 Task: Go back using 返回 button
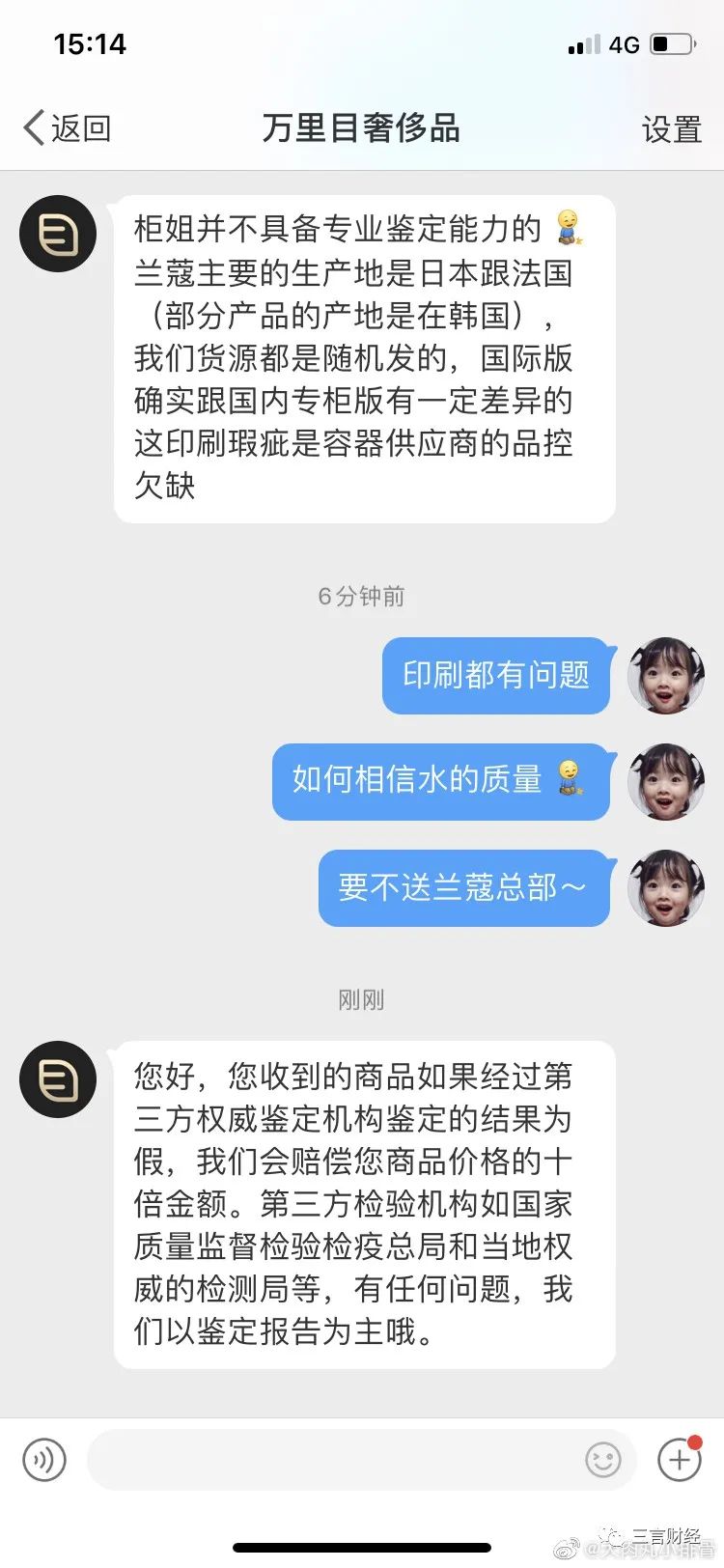click(67, 128)
